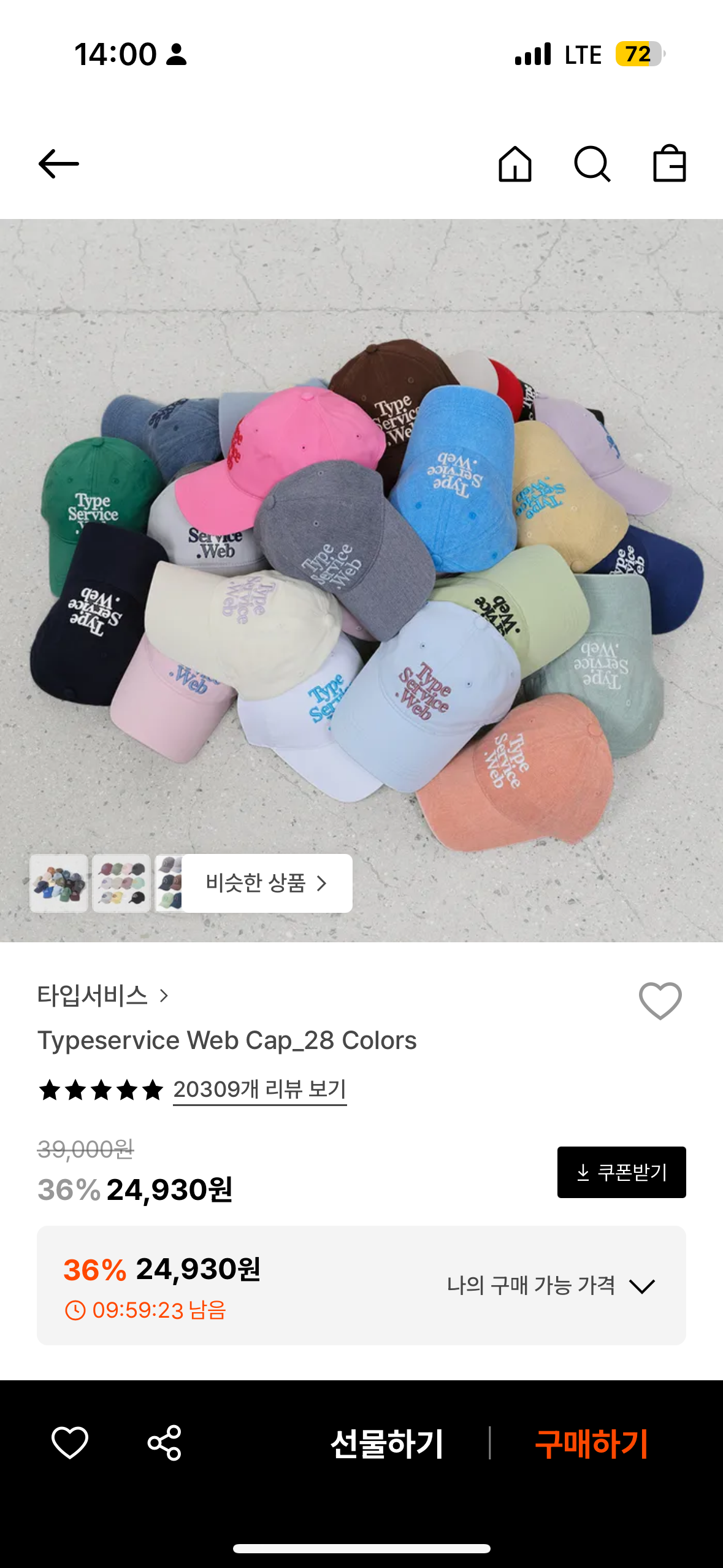Tap the heart icon in the bottom bar
The image size is (723, 1568).
[x=70, y=1442]
